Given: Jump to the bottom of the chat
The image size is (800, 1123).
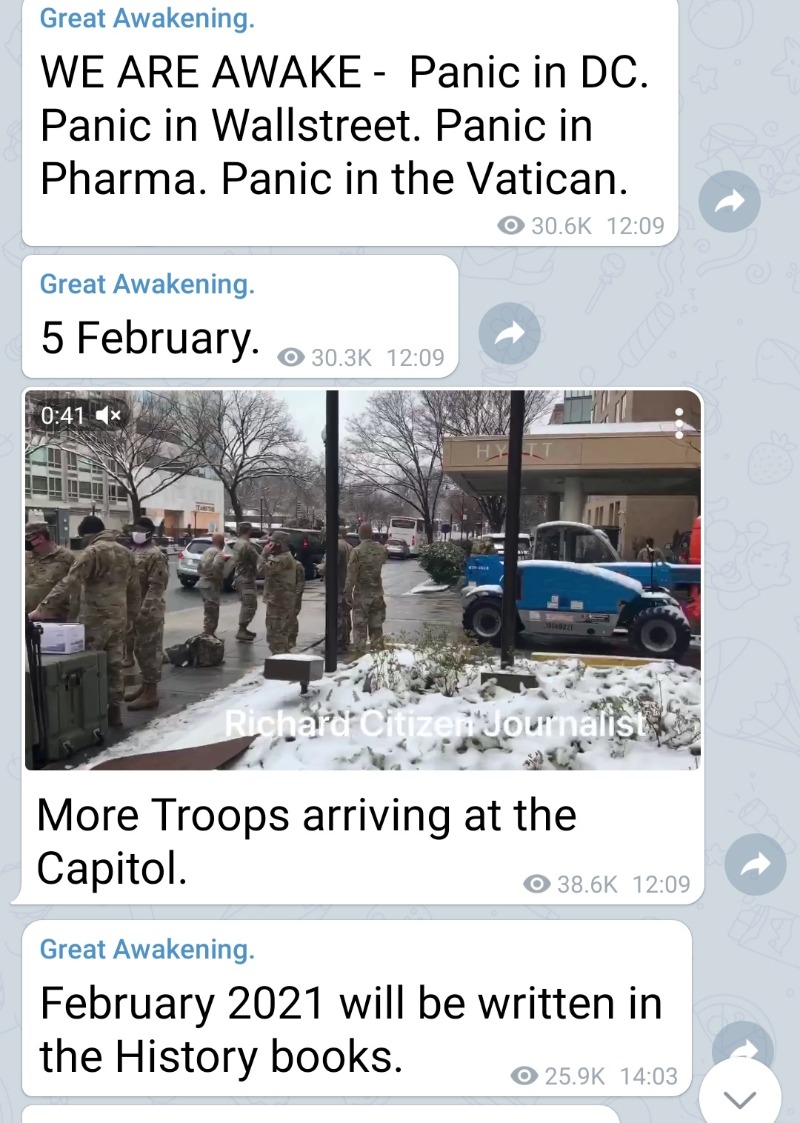Looking at the screenshot, I should 739,1098.
